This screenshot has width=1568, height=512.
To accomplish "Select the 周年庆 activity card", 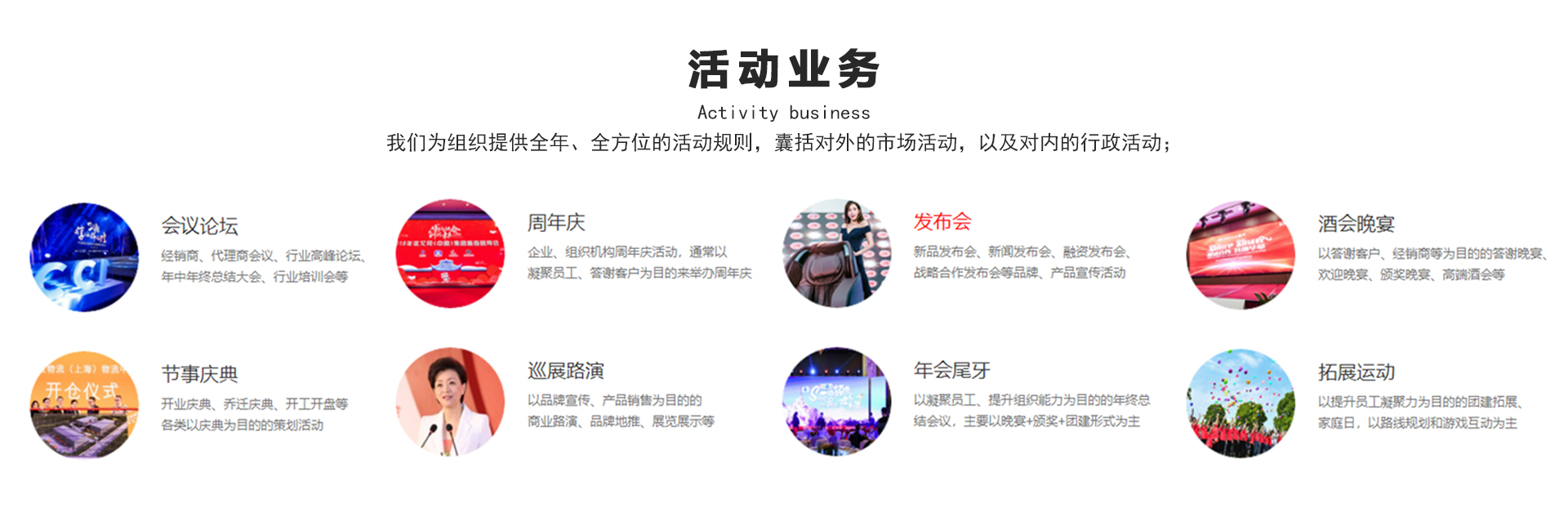I will click(x=555, y=223).
